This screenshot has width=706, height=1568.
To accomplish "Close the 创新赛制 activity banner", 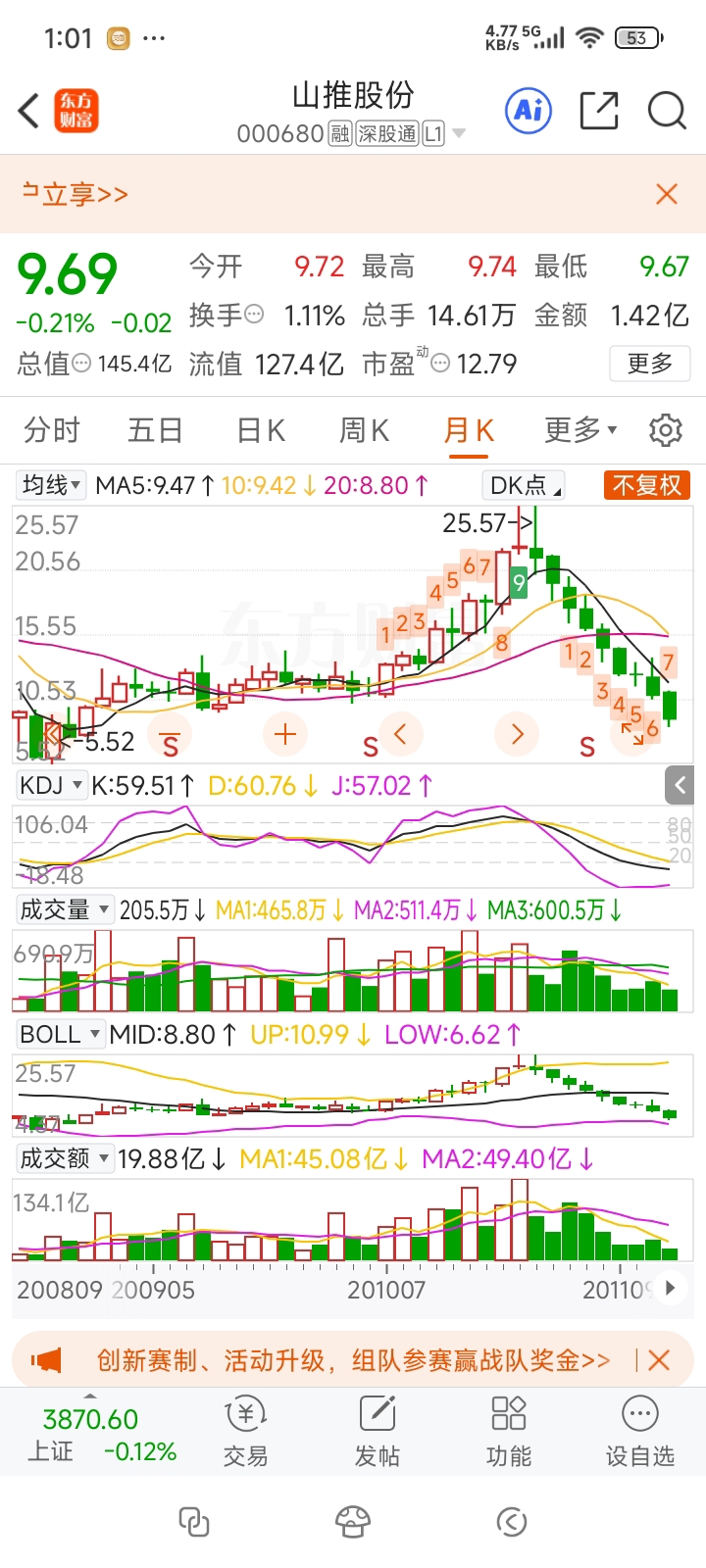I will coord(659,1360).
